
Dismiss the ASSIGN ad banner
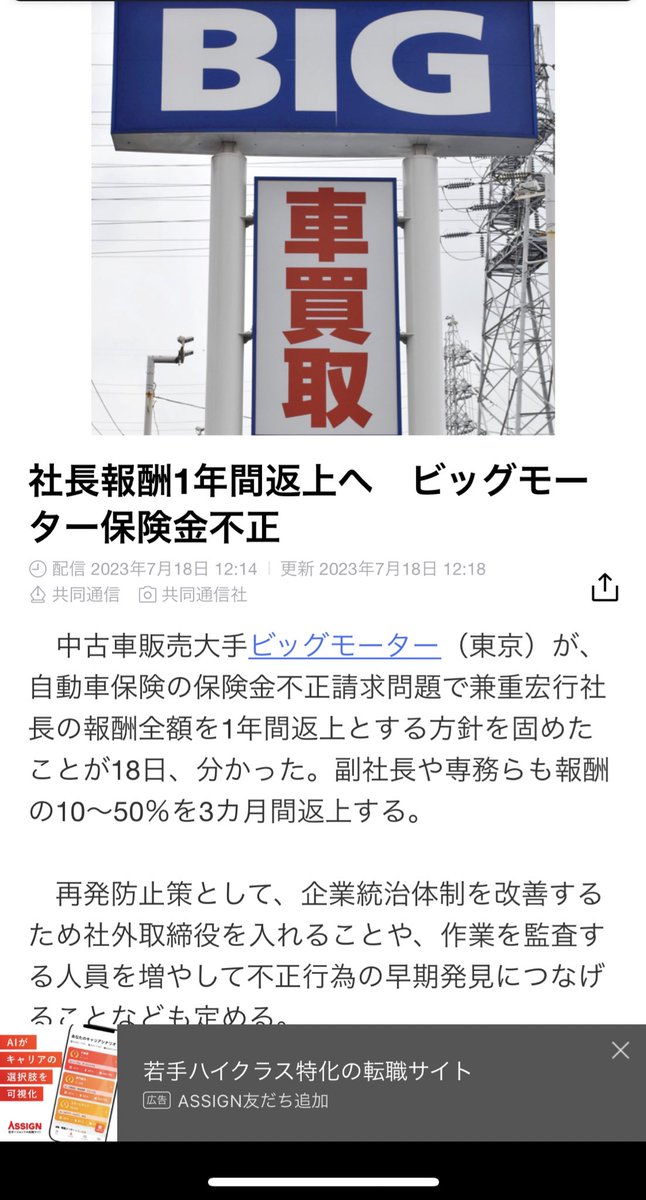pos(620,1050)
